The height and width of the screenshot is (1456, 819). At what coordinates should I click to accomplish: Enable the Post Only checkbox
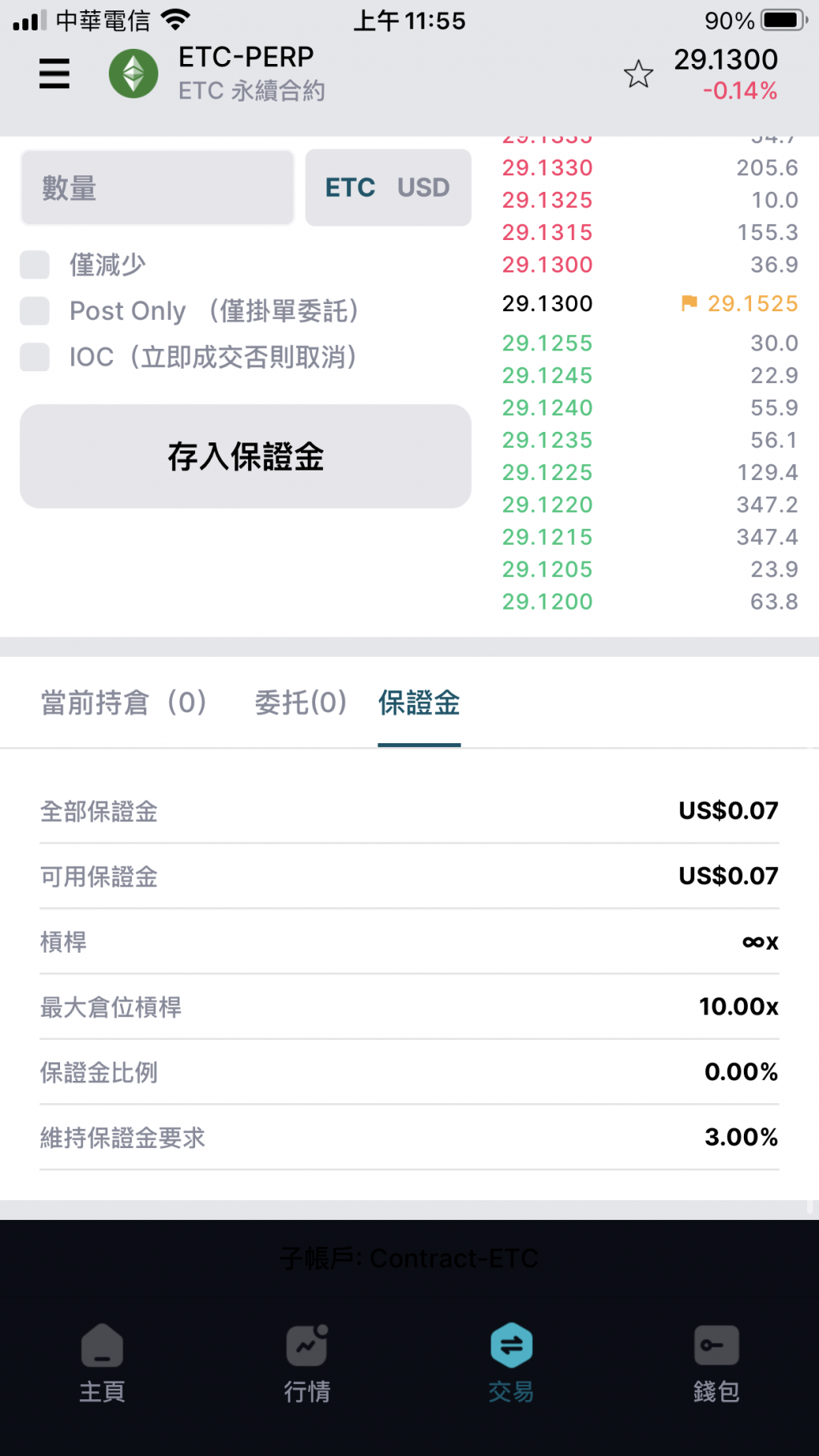(x=35, y=311)
